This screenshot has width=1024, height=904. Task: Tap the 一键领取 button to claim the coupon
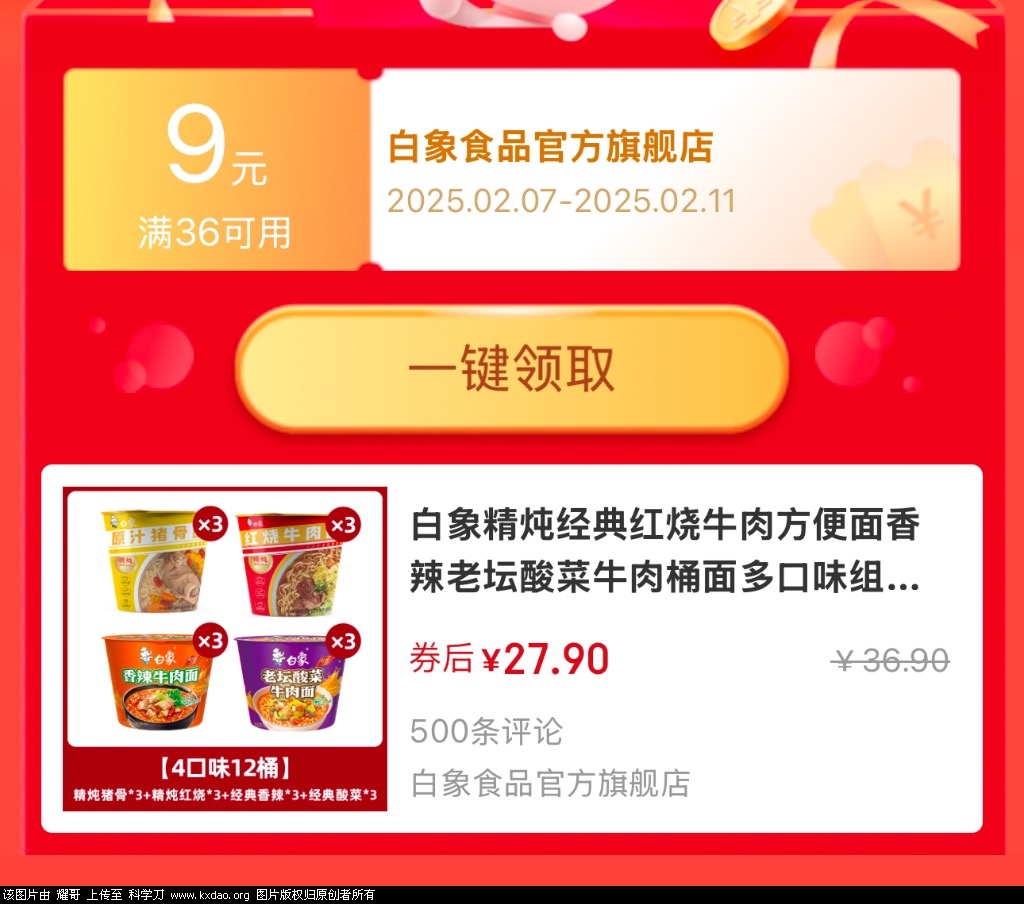(x=511, y=370)
